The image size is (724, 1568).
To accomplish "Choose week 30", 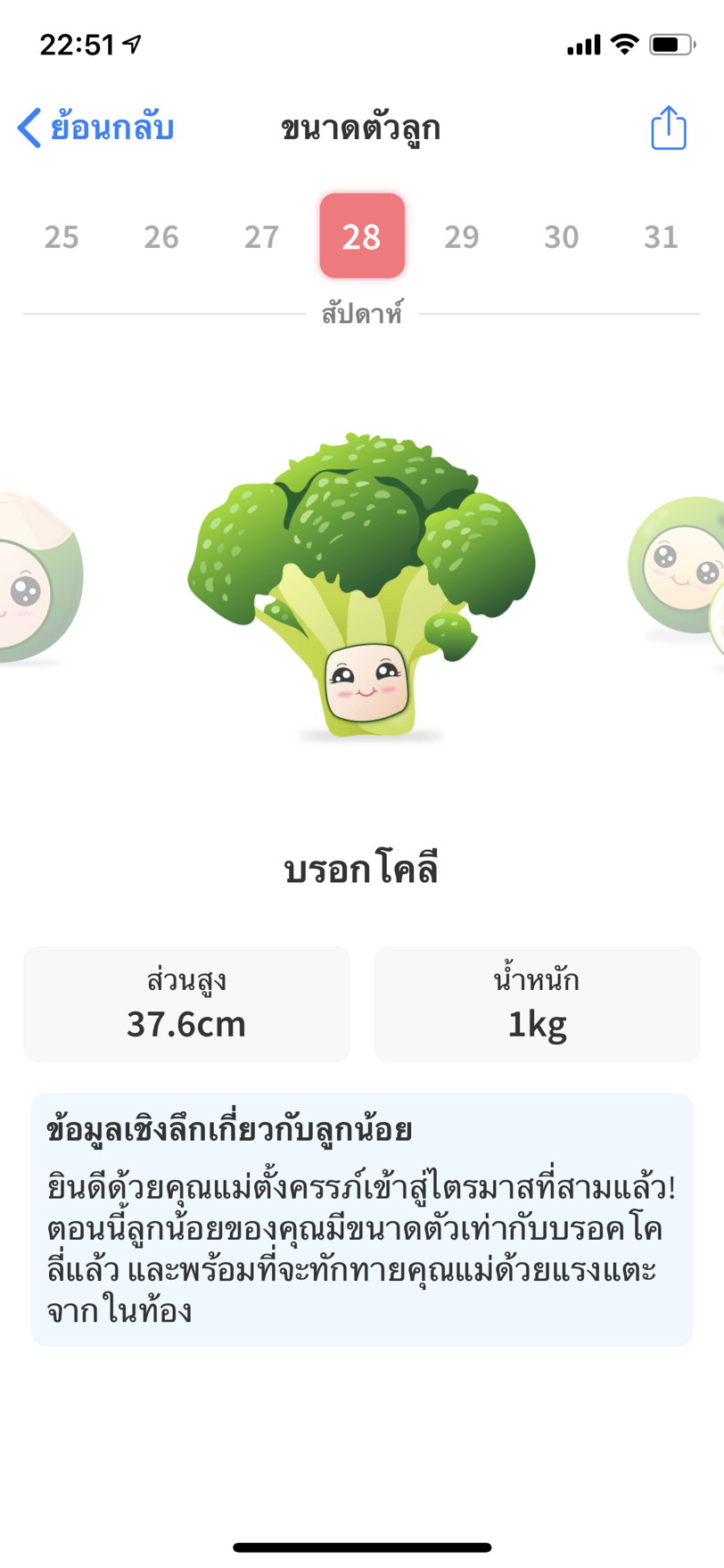I will 562,237.
